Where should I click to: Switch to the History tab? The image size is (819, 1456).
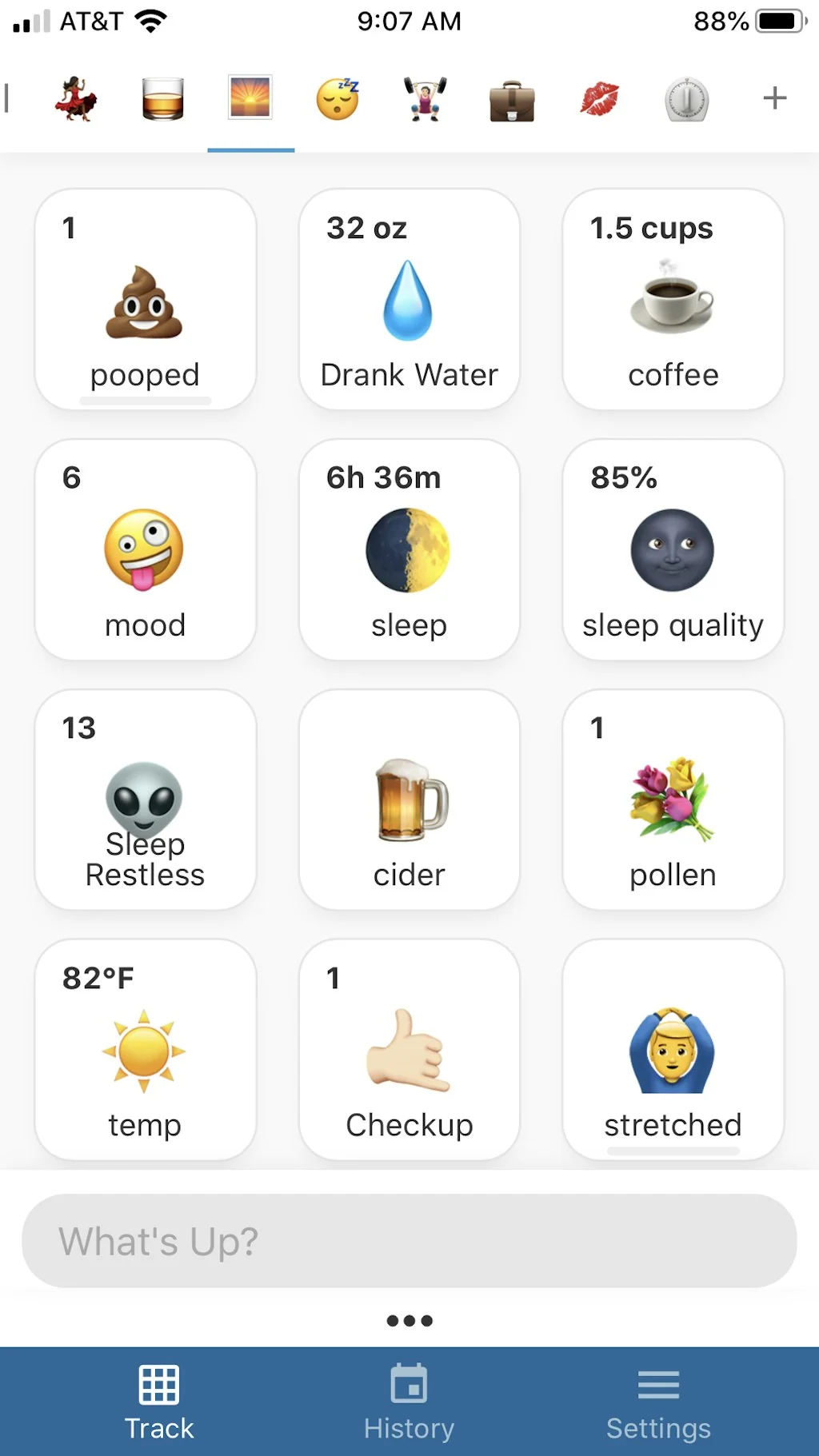click(x=409, y=1401)
